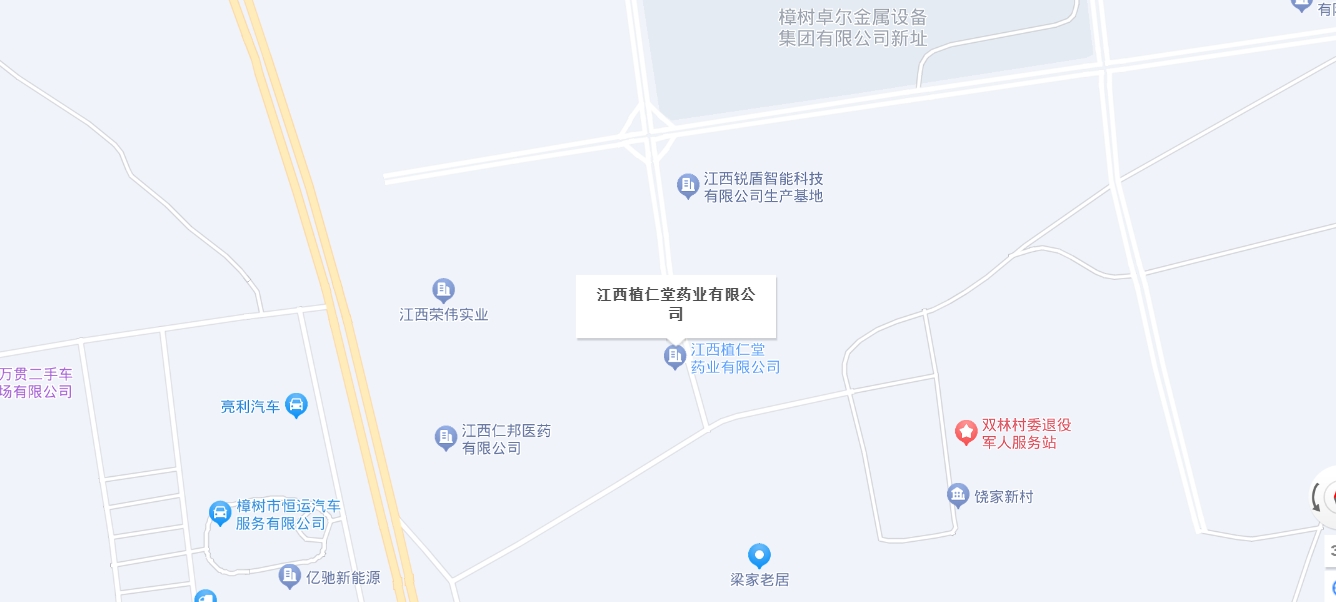Tap the 双林村委退役军人服务站 star marker
The image size is (1336, 602).
[x=966, y=432]
